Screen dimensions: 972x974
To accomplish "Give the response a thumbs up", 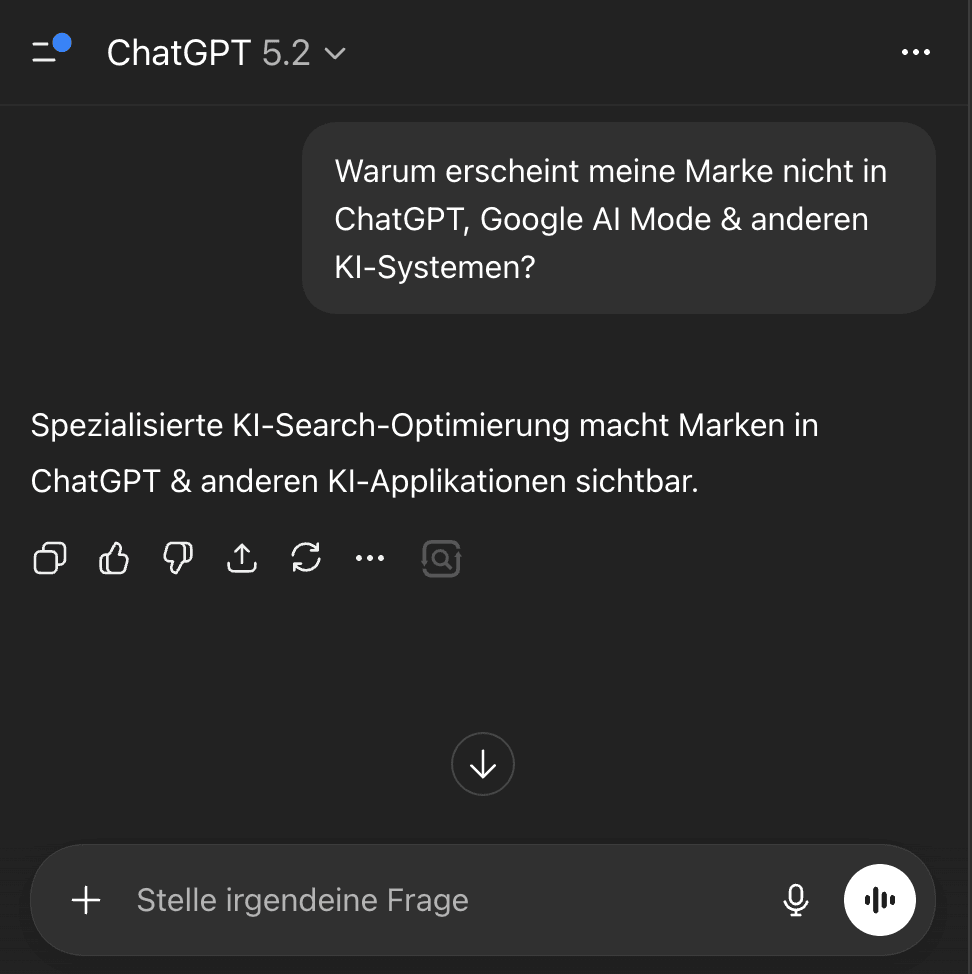I will coord(114,559).
